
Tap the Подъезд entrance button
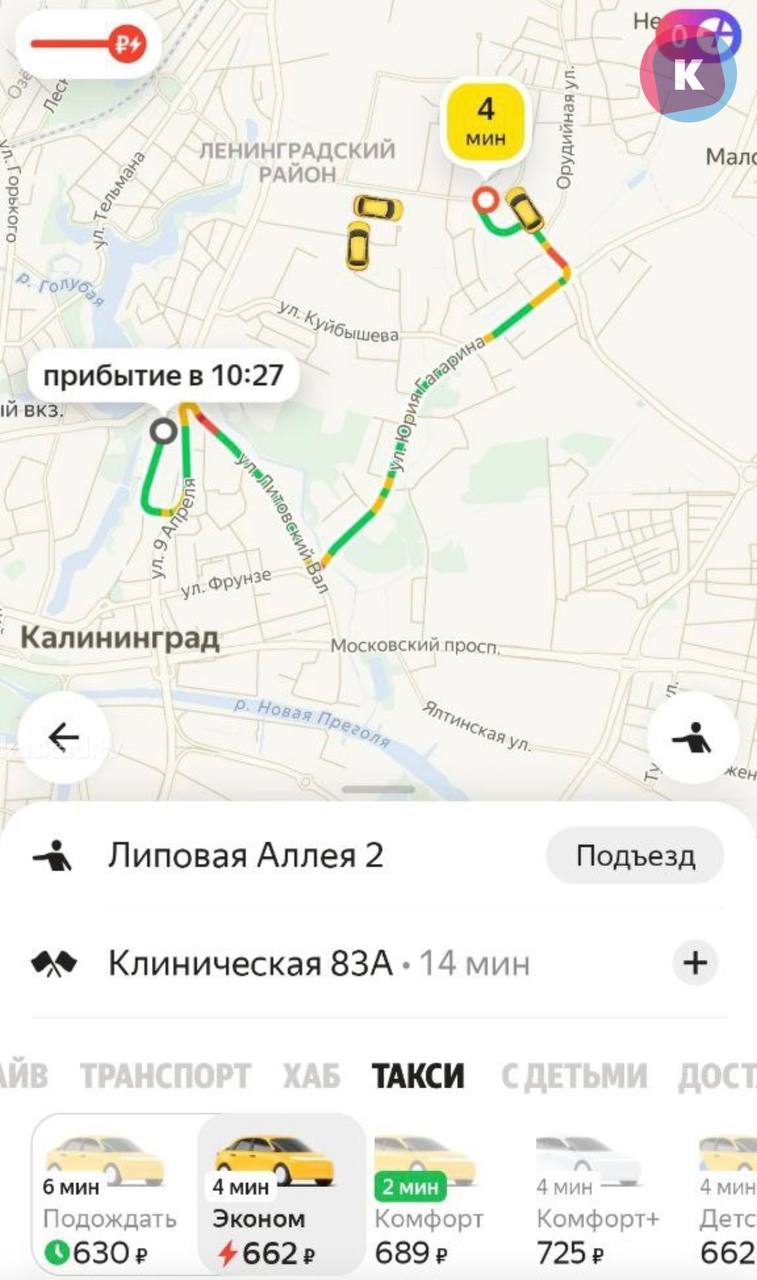pos(635,856)
